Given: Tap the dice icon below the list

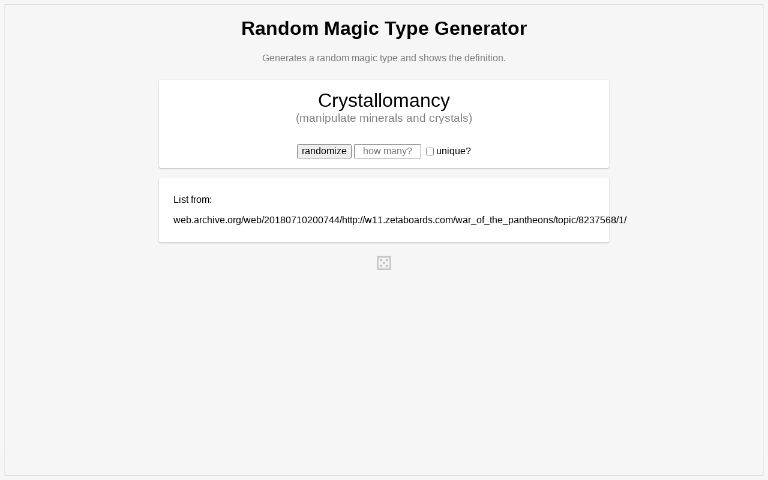Looking at the screenshot, I should (x=384, y=263).
